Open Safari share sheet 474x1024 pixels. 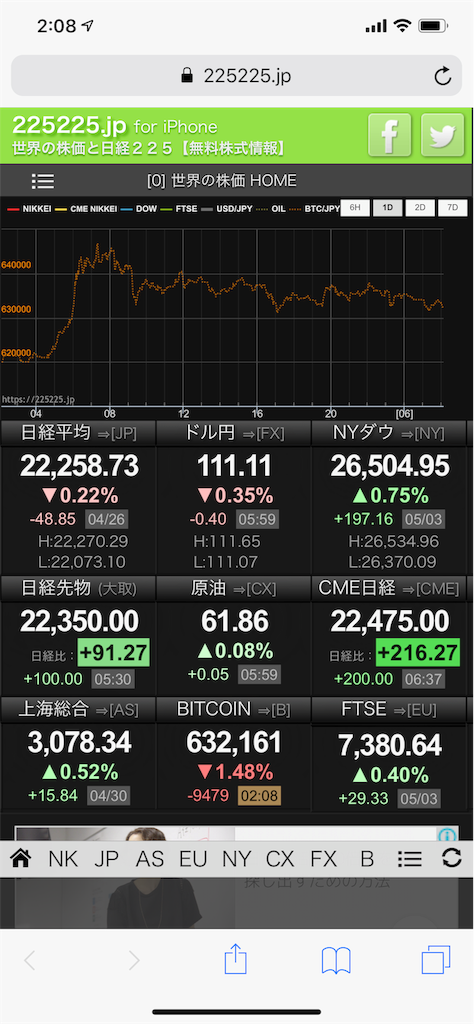click(236, 960)
